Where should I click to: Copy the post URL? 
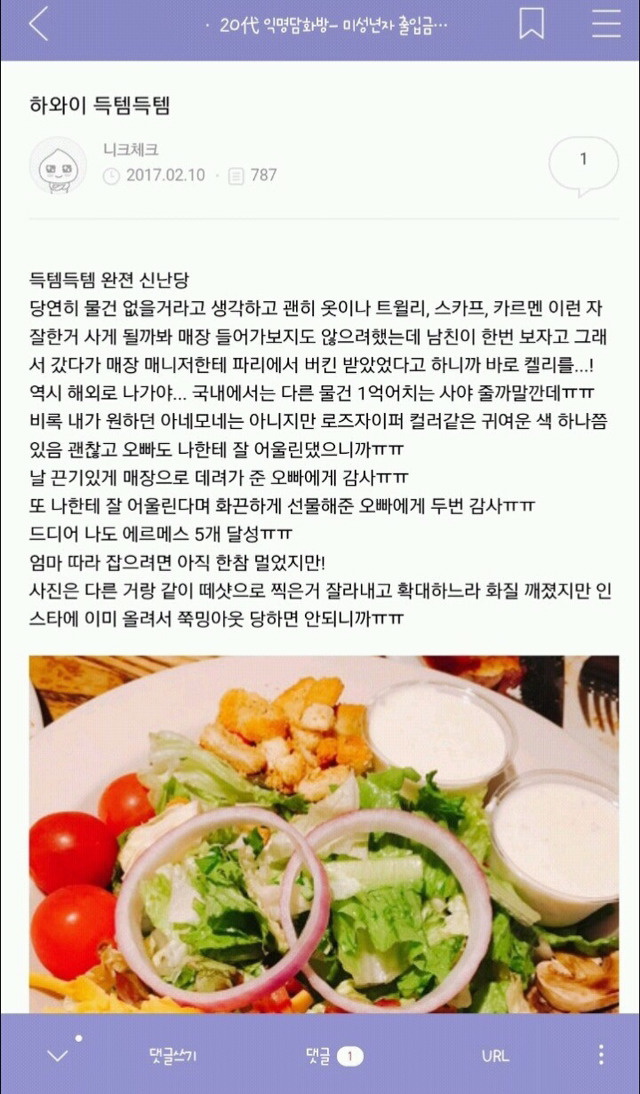tap(495, 1056)
